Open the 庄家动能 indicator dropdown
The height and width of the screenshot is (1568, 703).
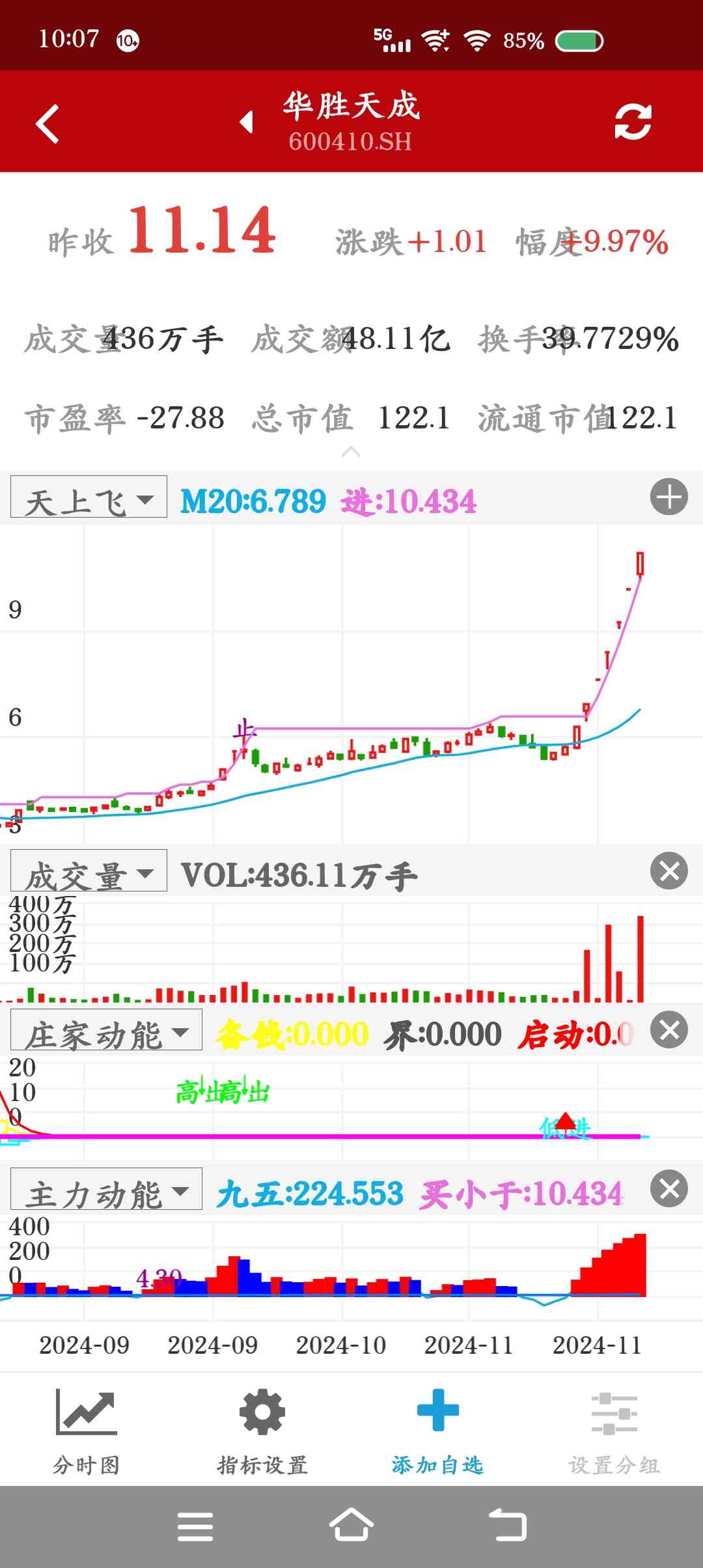point(106,1031)
